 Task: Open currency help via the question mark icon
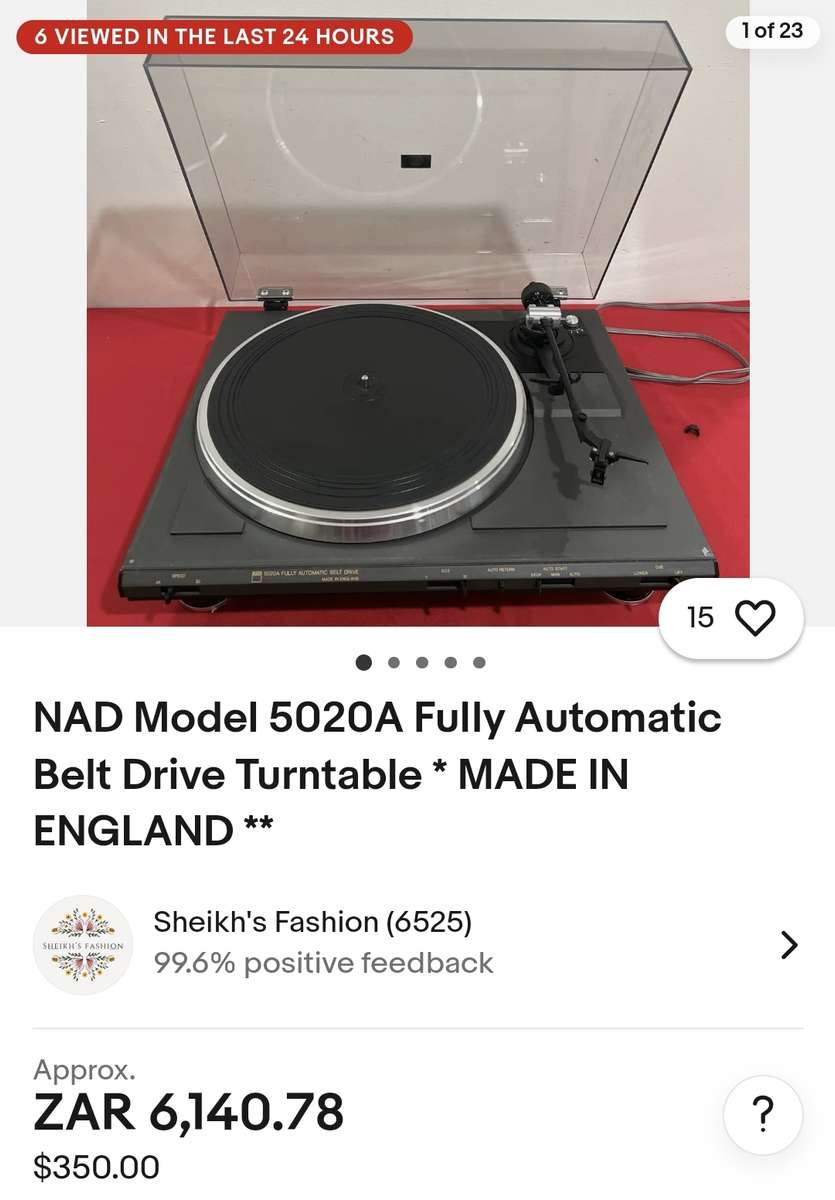pos(763,1115)
